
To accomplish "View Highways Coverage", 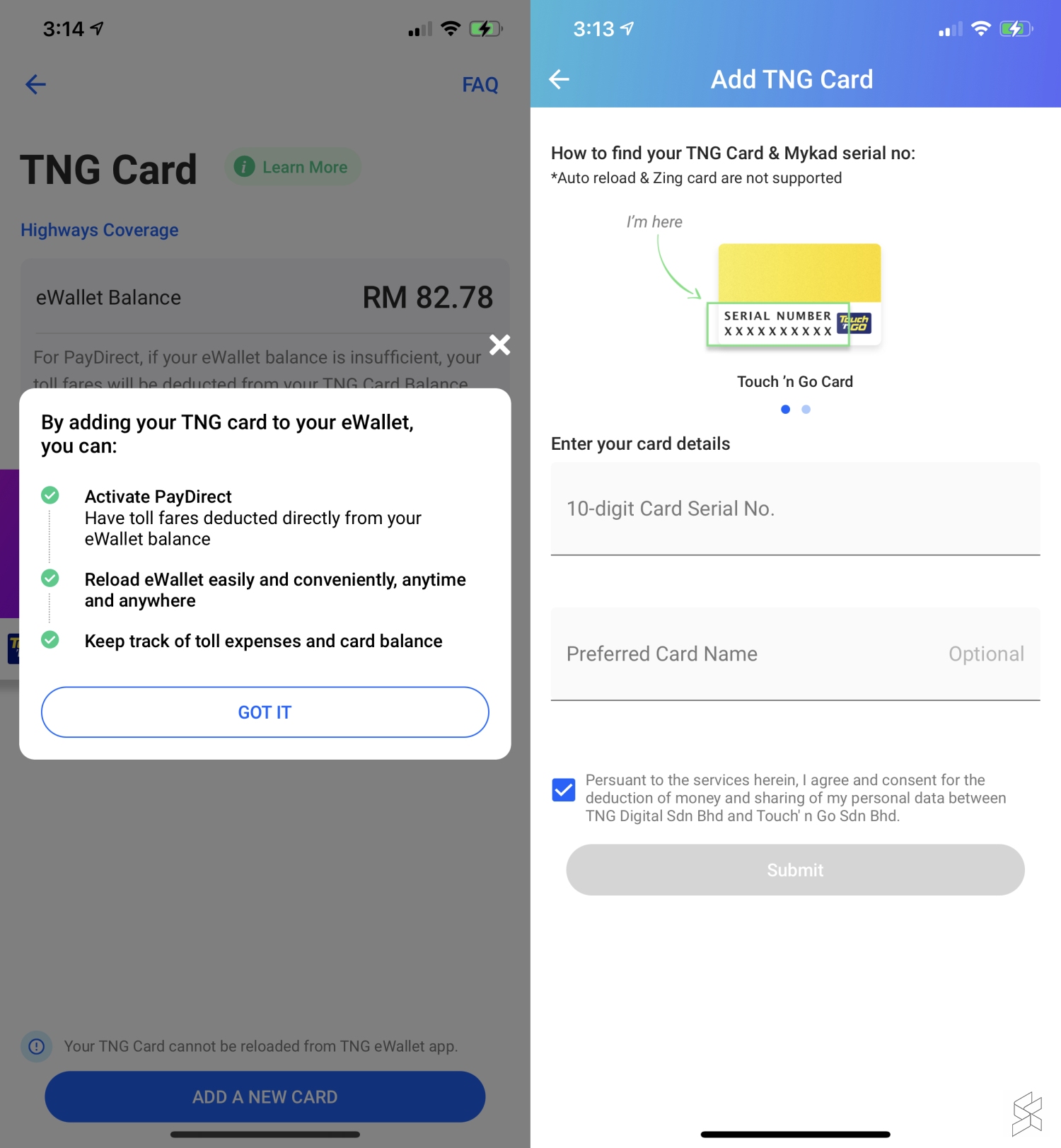I will pyautogui.click(x=100, y=231).
